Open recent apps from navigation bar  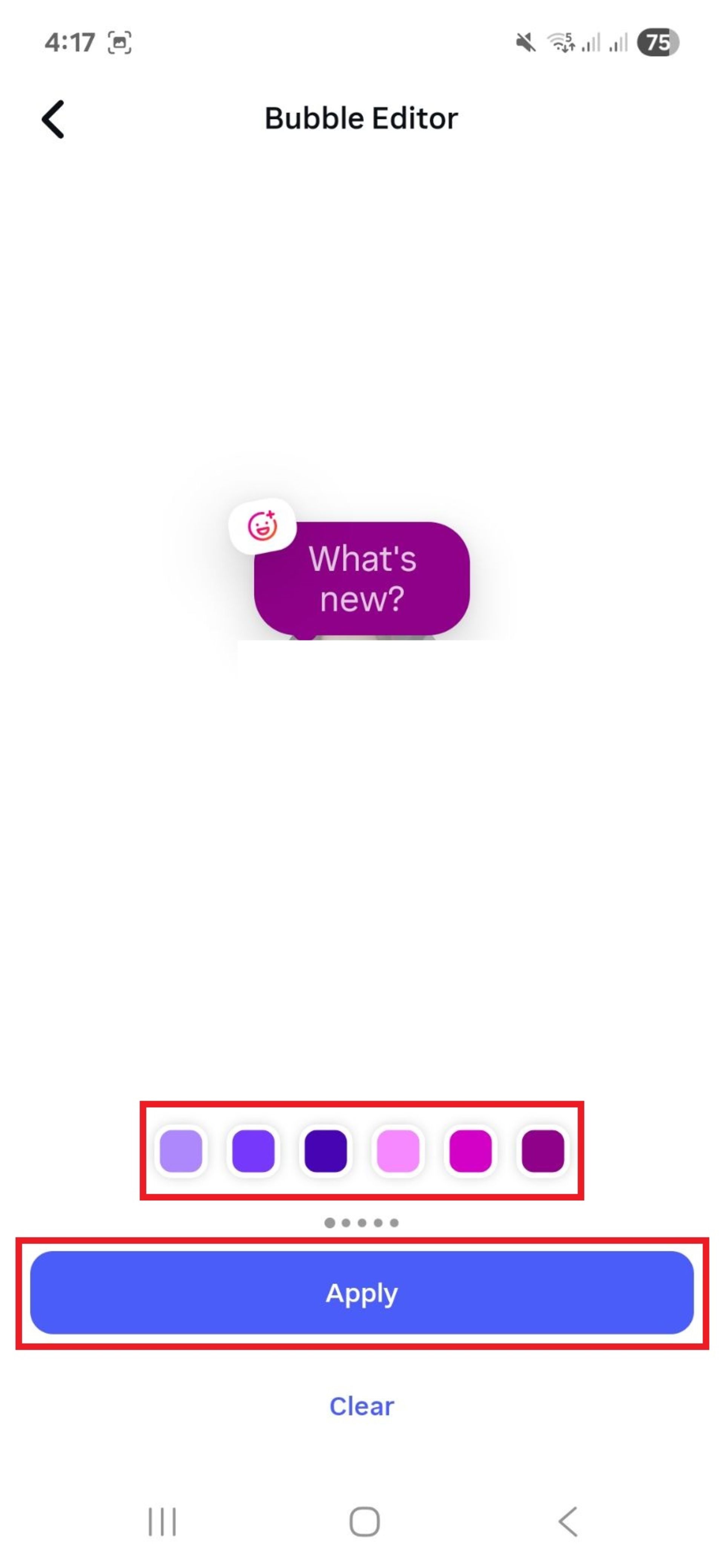click(162, 1521)
